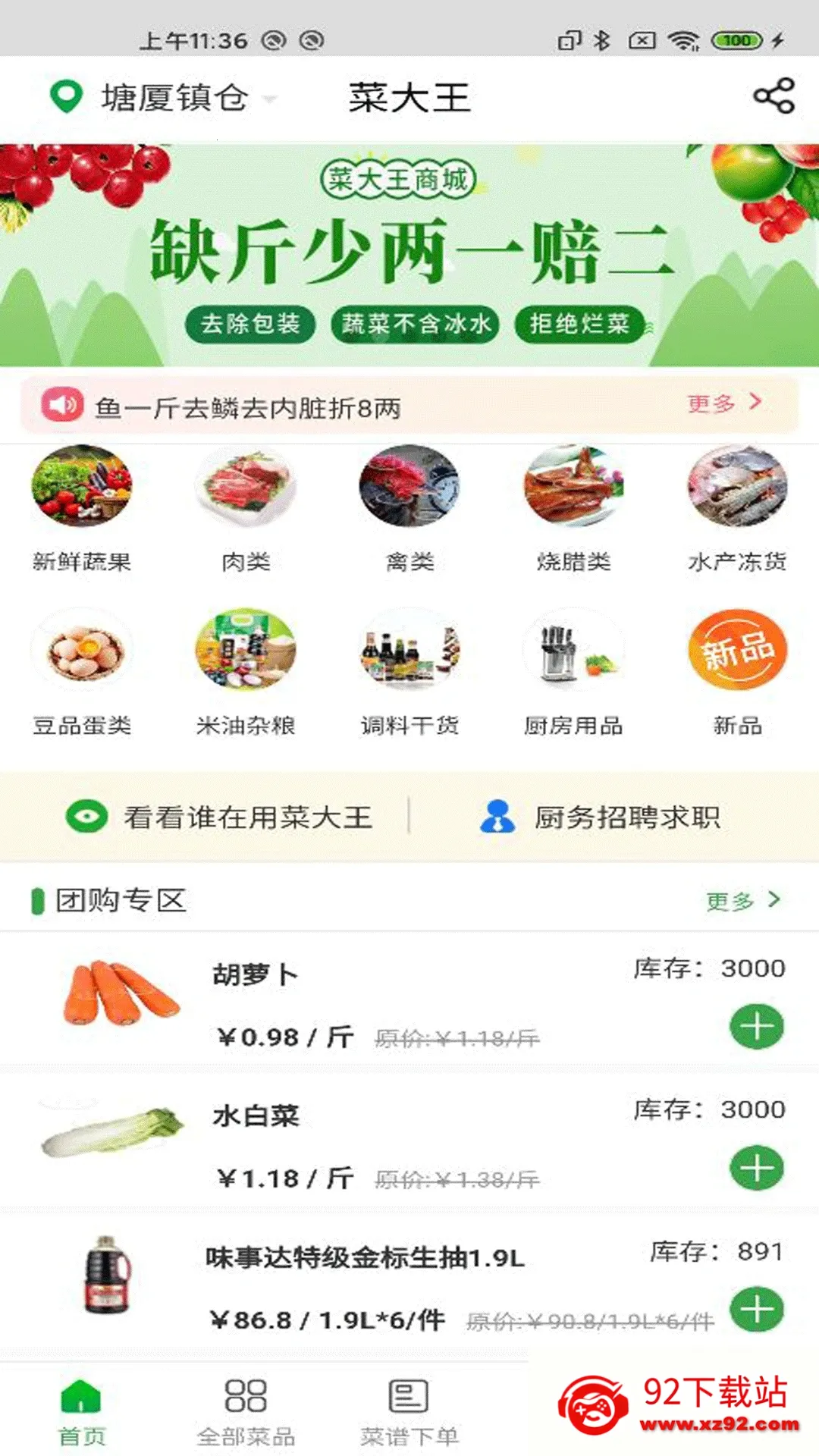Open 厨务招聘求职 page
819x1456 pixels.
601,817
